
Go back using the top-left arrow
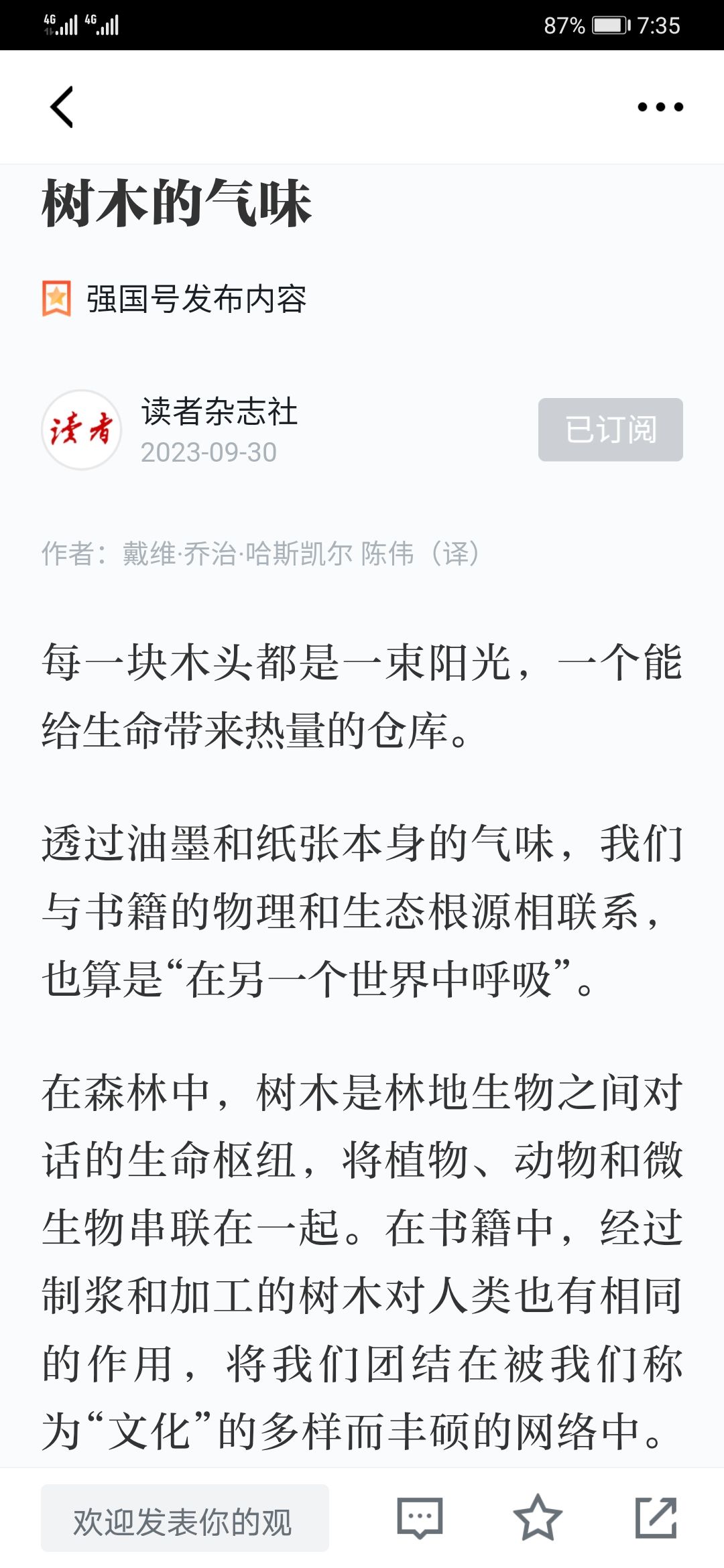[62, 107]
